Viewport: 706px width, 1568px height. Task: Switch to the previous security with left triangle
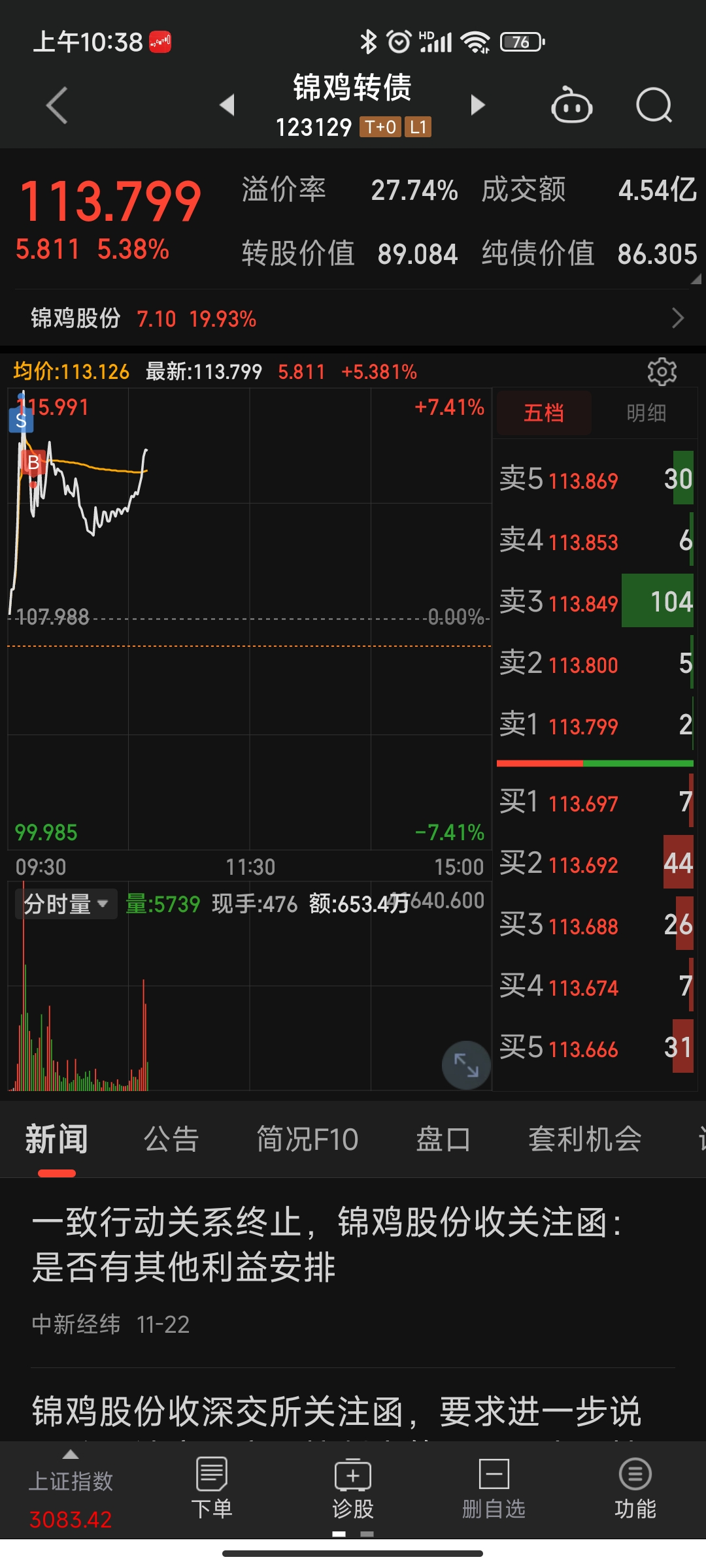click(227, 105)
